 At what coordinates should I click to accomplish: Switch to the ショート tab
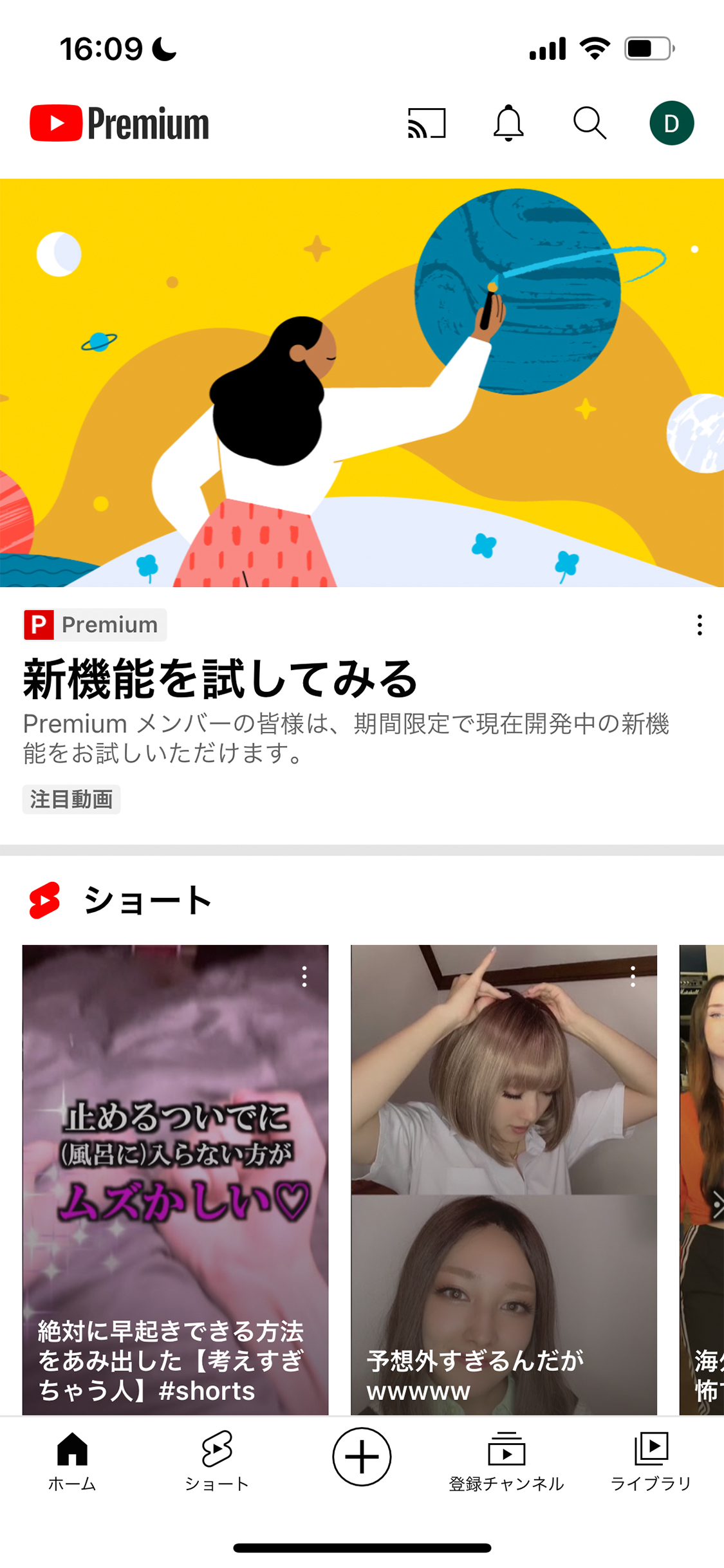click(217, 1461)
